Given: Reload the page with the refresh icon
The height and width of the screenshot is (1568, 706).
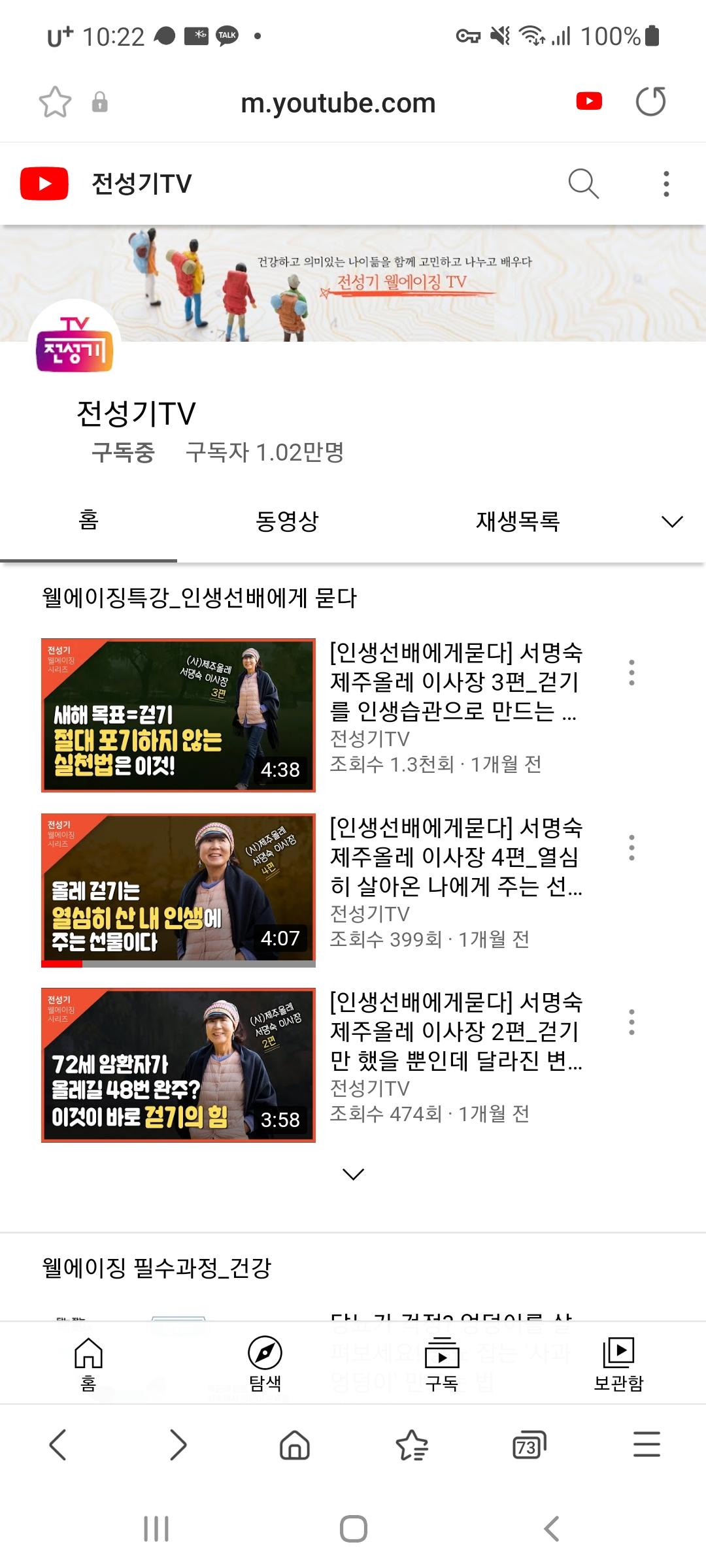Looking at the screenshot, I should tap(650, 102).
